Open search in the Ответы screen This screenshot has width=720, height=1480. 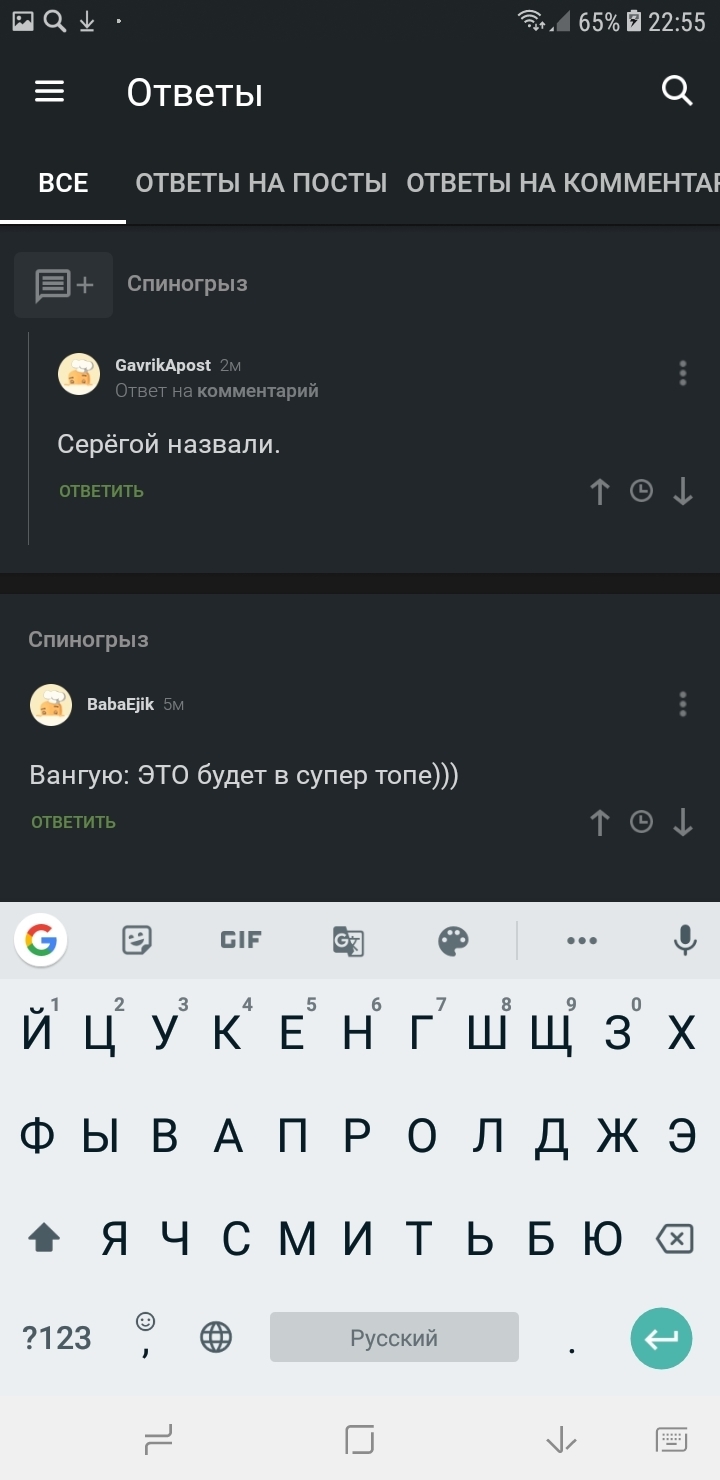(x=677, y=92)
